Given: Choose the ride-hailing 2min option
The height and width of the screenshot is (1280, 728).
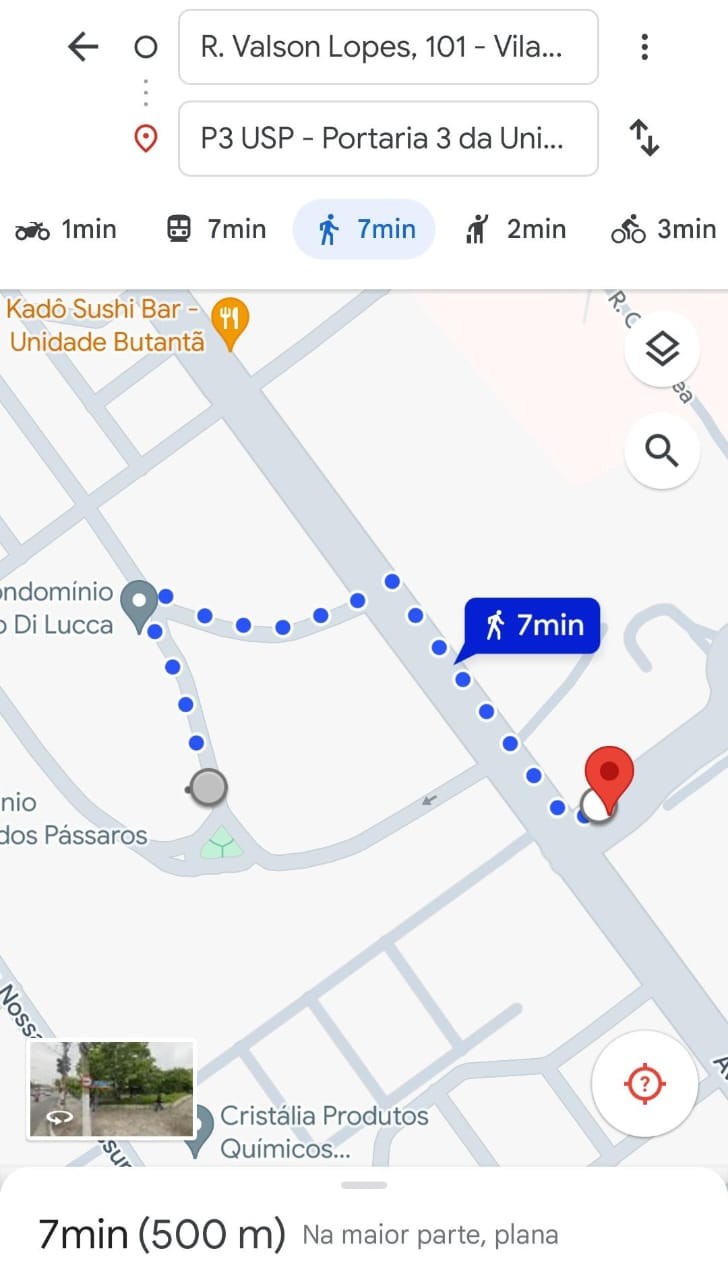Looking at the screenshot, I should click(x=516, y=230).
